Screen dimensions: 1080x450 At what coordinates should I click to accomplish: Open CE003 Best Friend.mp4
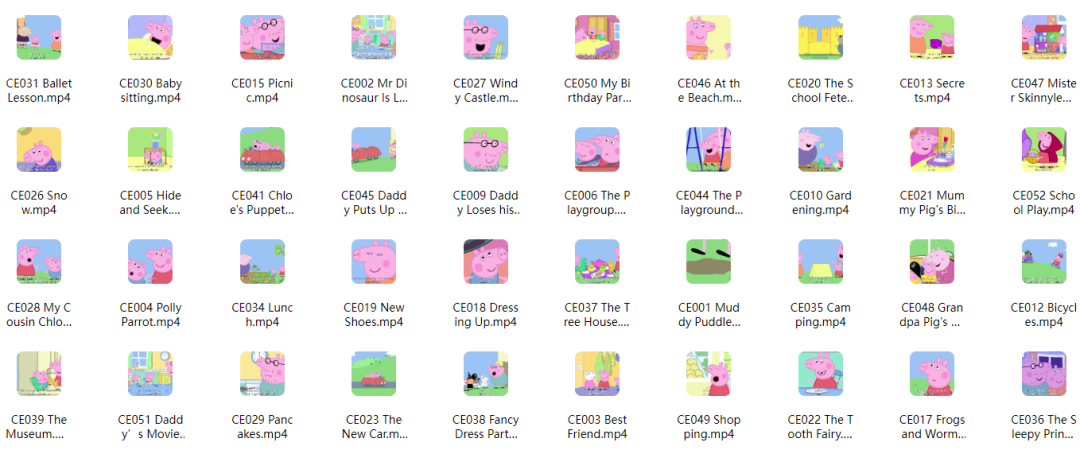597,374
